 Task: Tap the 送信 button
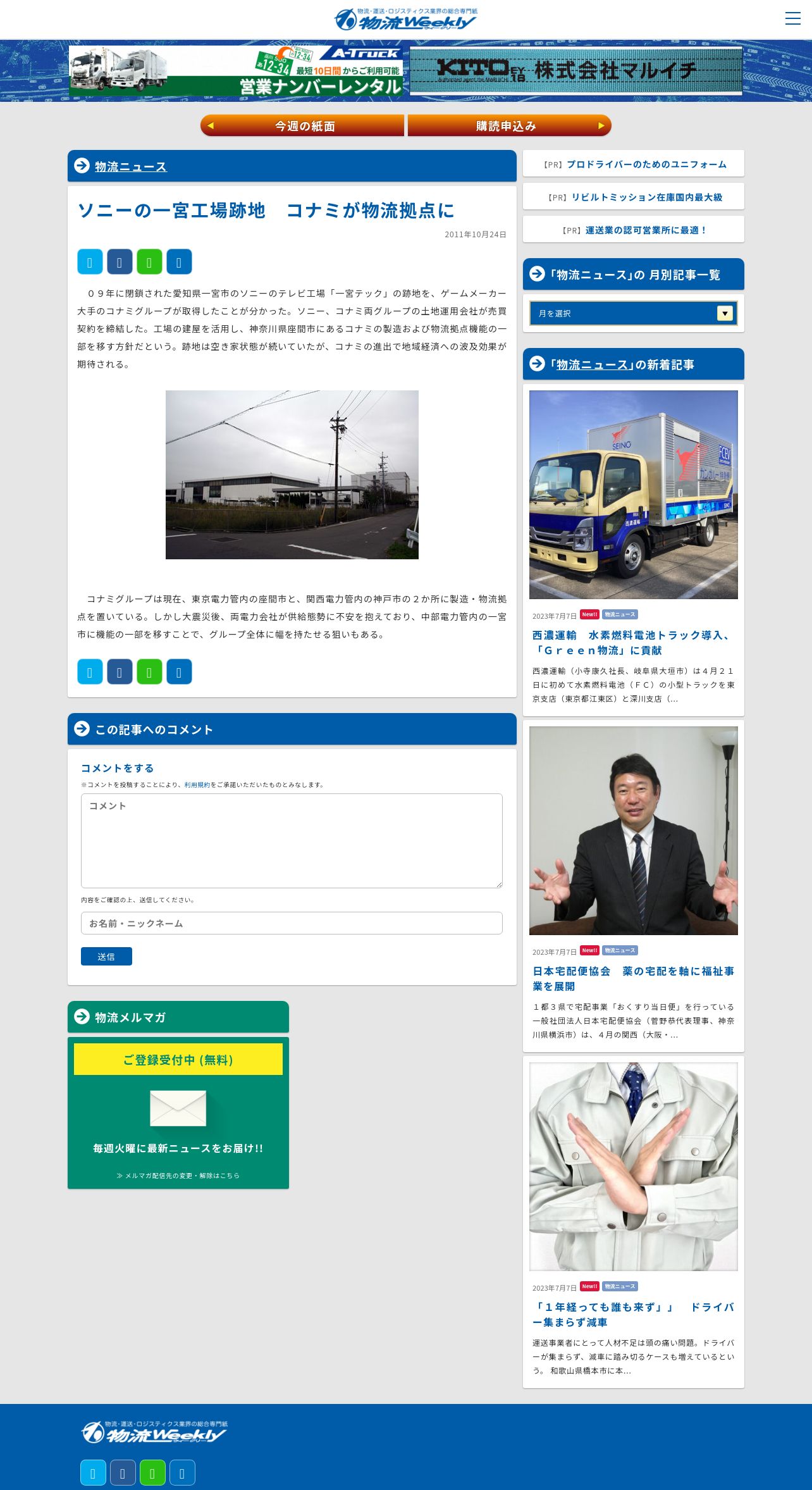pyautogui.click(x=106, y=956)
